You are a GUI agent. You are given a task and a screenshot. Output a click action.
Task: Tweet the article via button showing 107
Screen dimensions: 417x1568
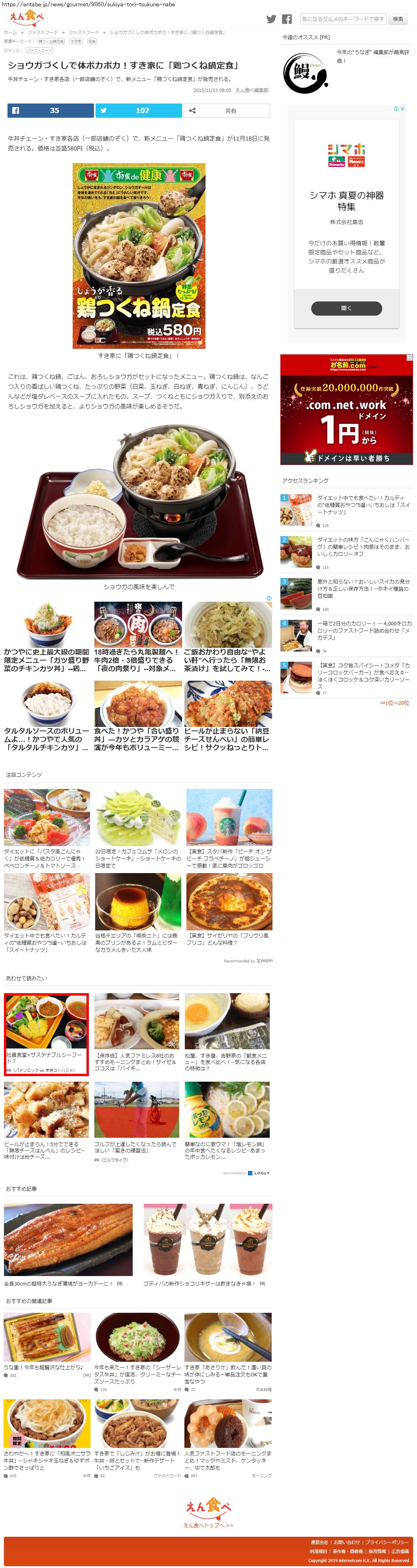point(139,110)
